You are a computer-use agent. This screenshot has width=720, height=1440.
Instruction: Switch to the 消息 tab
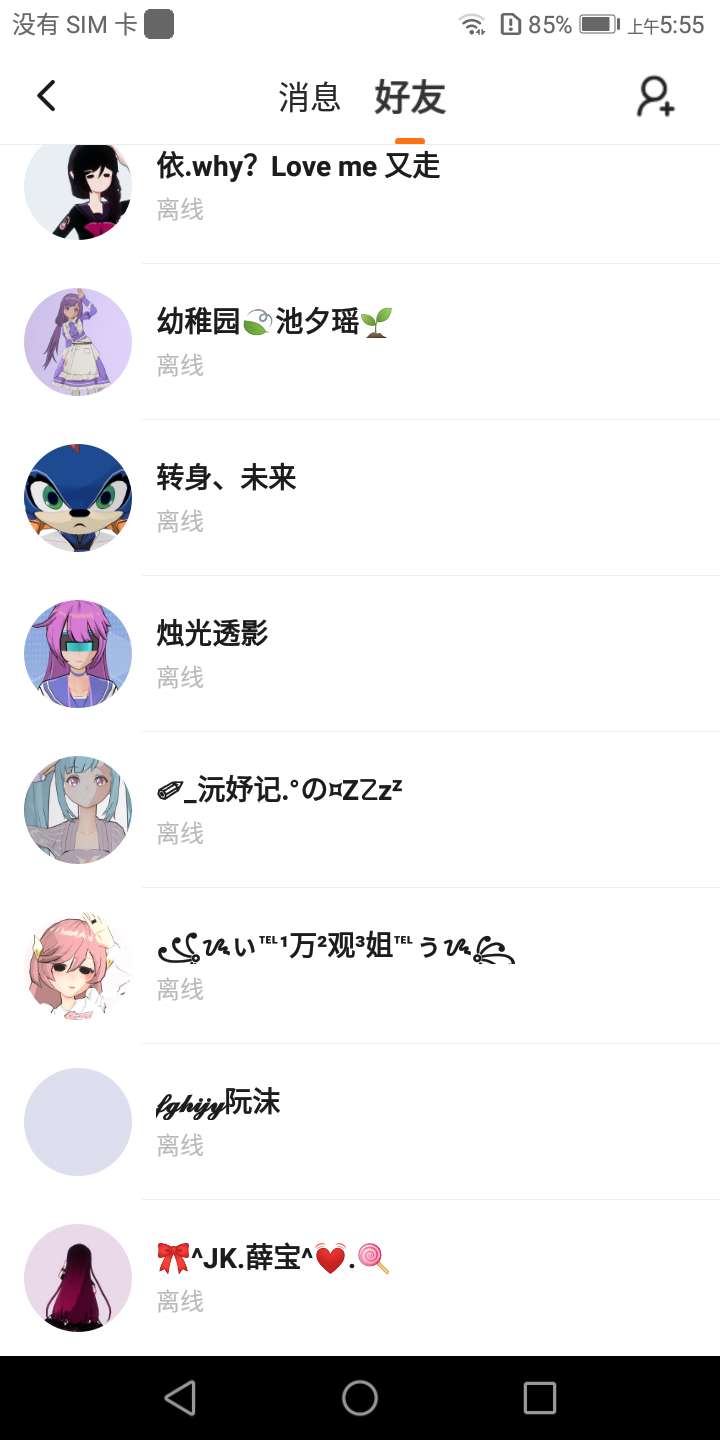tap(309, 98)
